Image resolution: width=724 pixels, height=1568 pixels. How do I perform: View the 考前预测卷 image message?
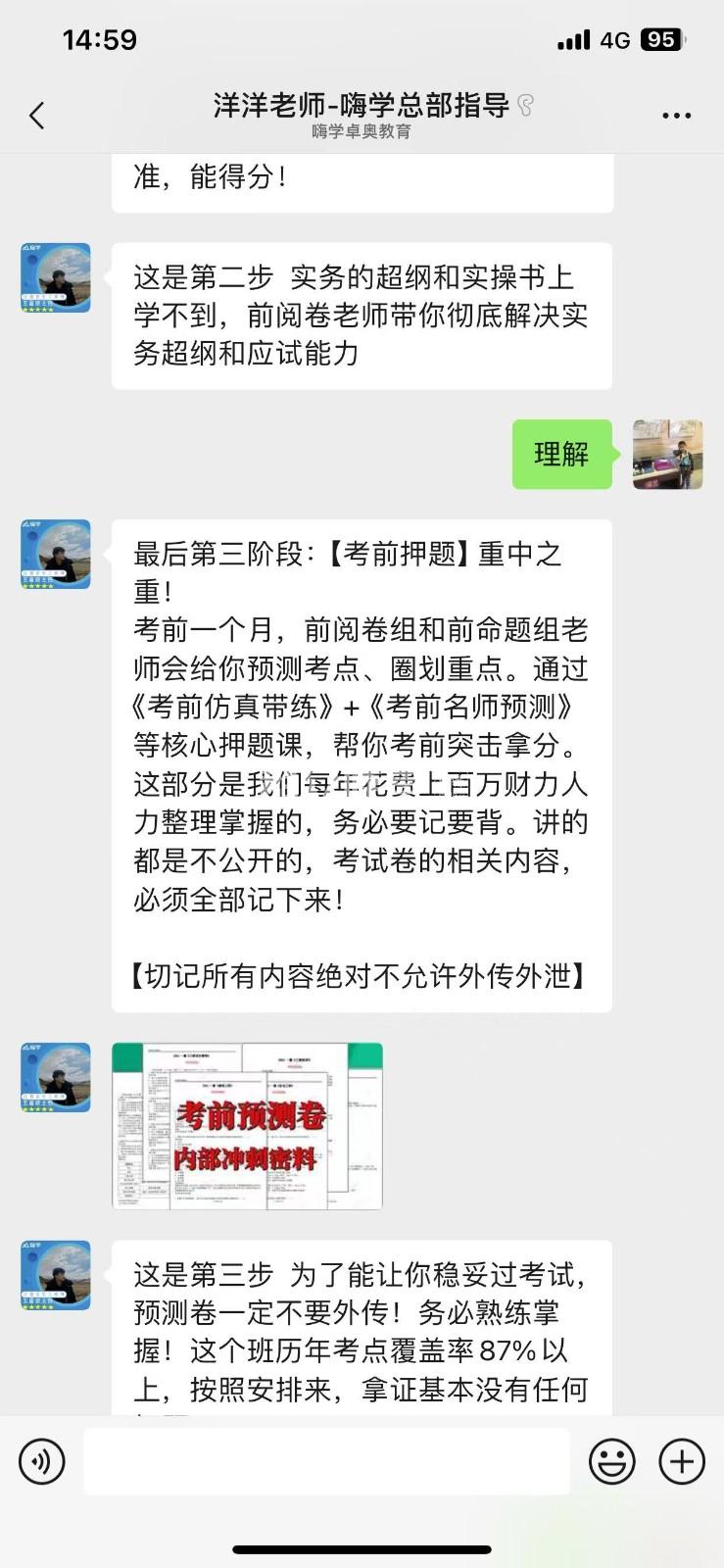point(247,1126)
